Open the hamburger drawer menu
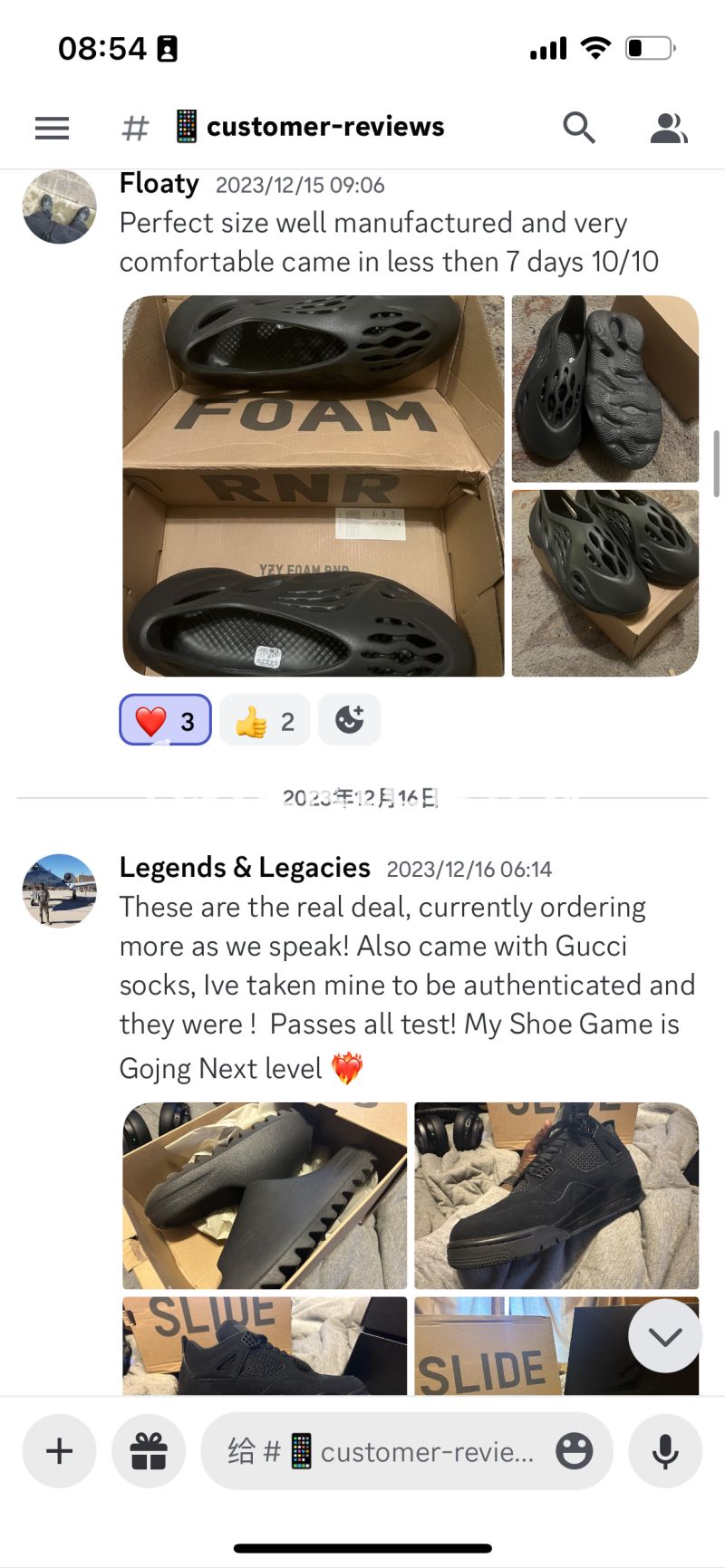 click(52, 128)
